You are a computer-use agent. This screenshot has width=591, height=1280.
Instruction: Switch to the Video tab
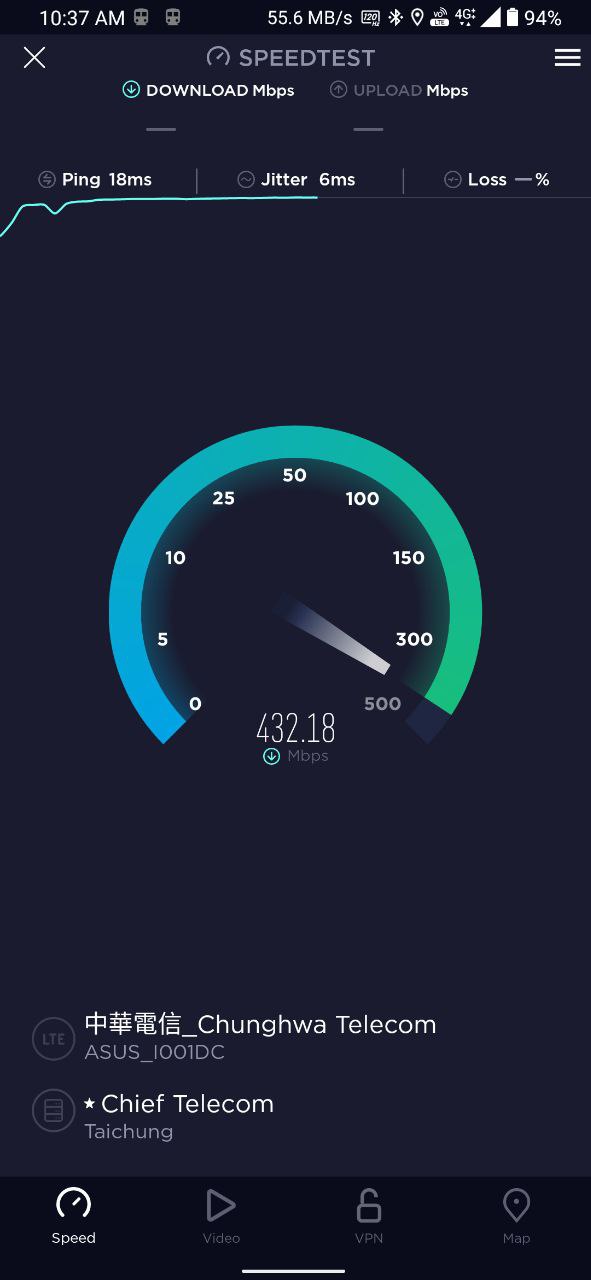(x=221, y=1216)
